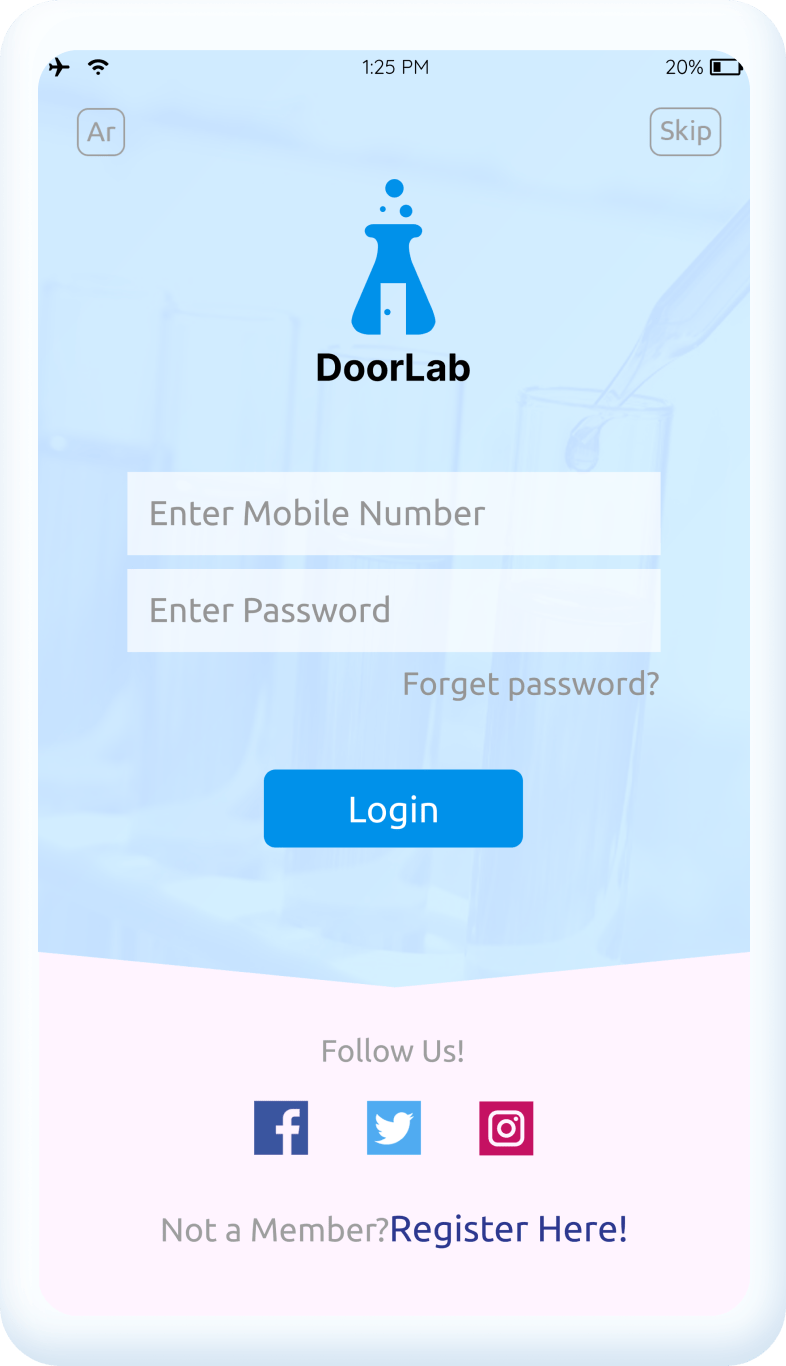Switch language with the Ar button
This screenshot has height=1366, width=786.
click(x=101, y=132)
